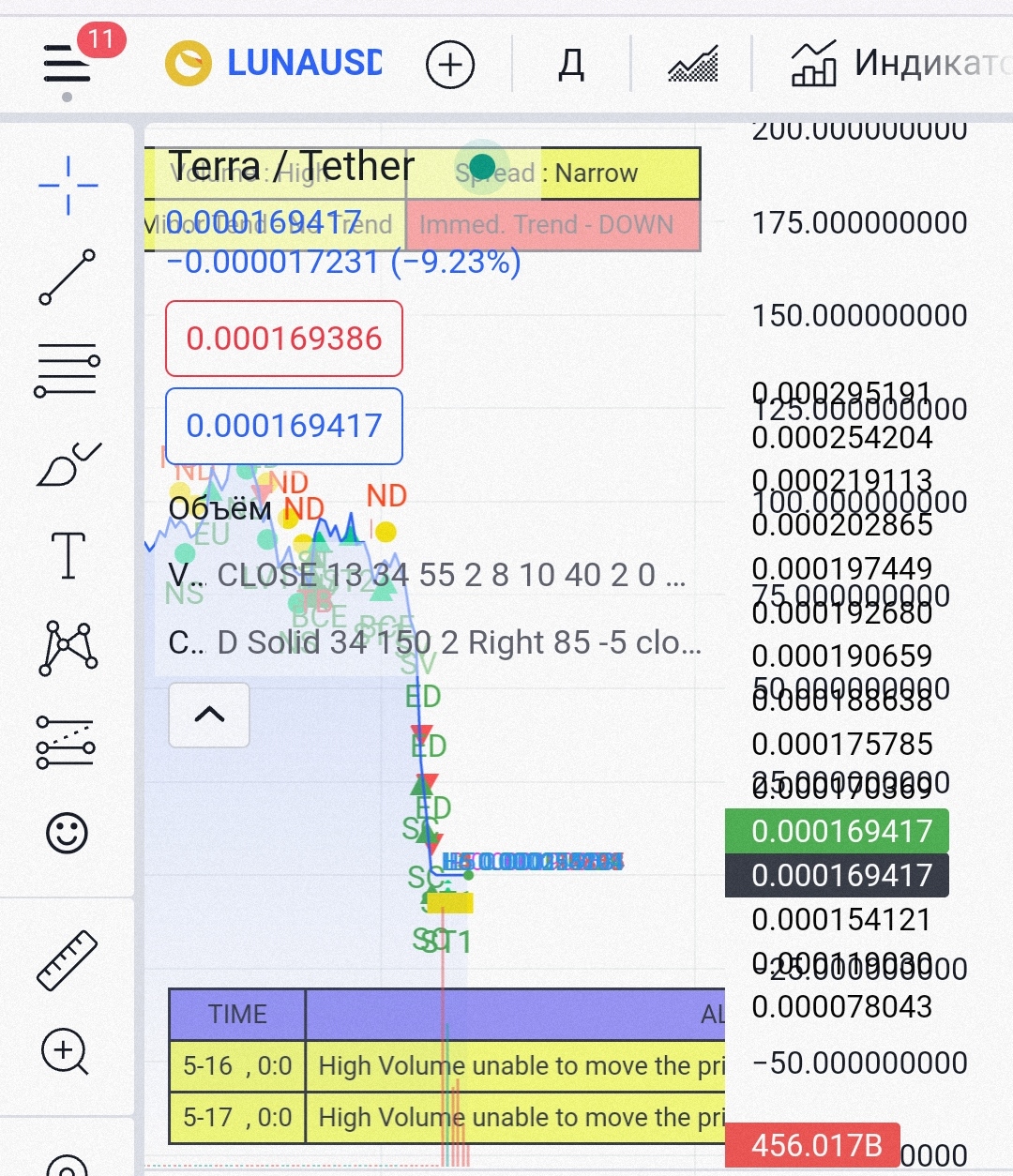Open the horizontal lines Fibonacci tool
The width and height of the screenshot is (1013, 1176).
click(x=68, y=370)
